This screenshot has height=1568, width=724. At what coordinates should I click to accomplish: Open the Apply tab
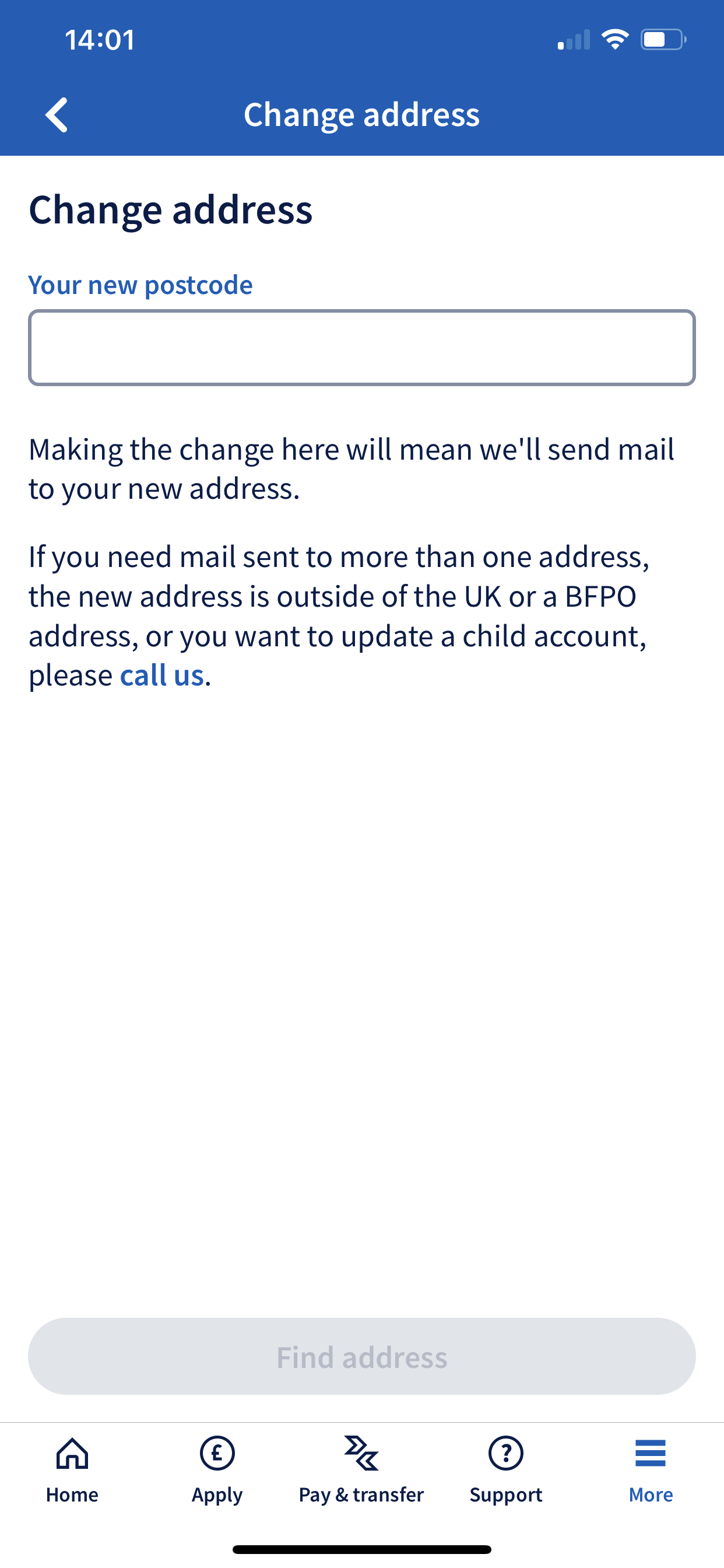217,1470
